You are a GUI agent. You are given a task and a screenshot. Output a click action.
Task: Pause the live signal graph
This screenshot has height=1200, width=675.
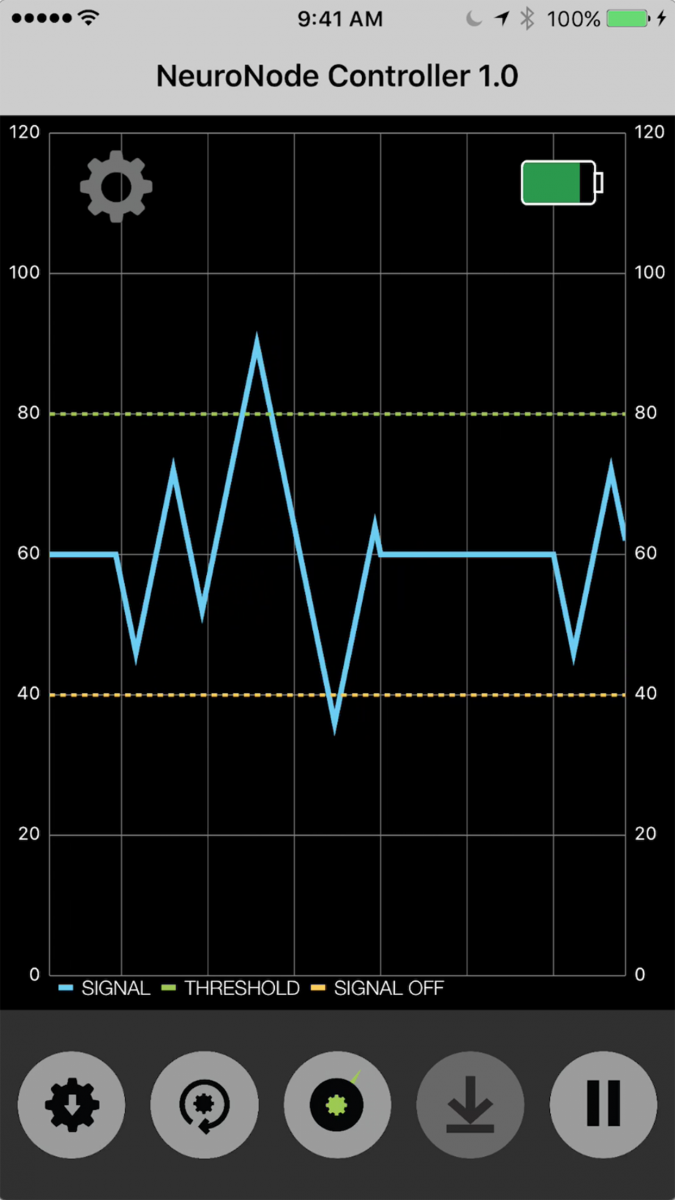[604, 1105]
